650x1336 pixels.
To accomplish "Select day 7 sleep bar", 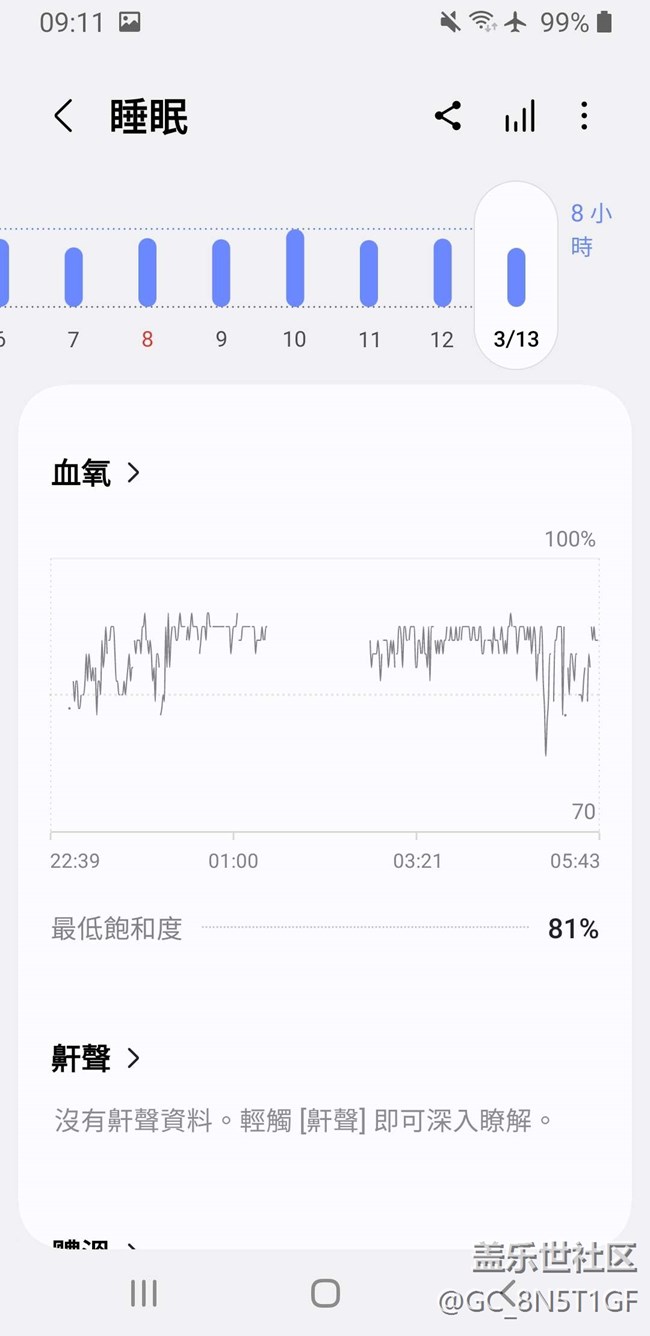I will pos(73,277).
